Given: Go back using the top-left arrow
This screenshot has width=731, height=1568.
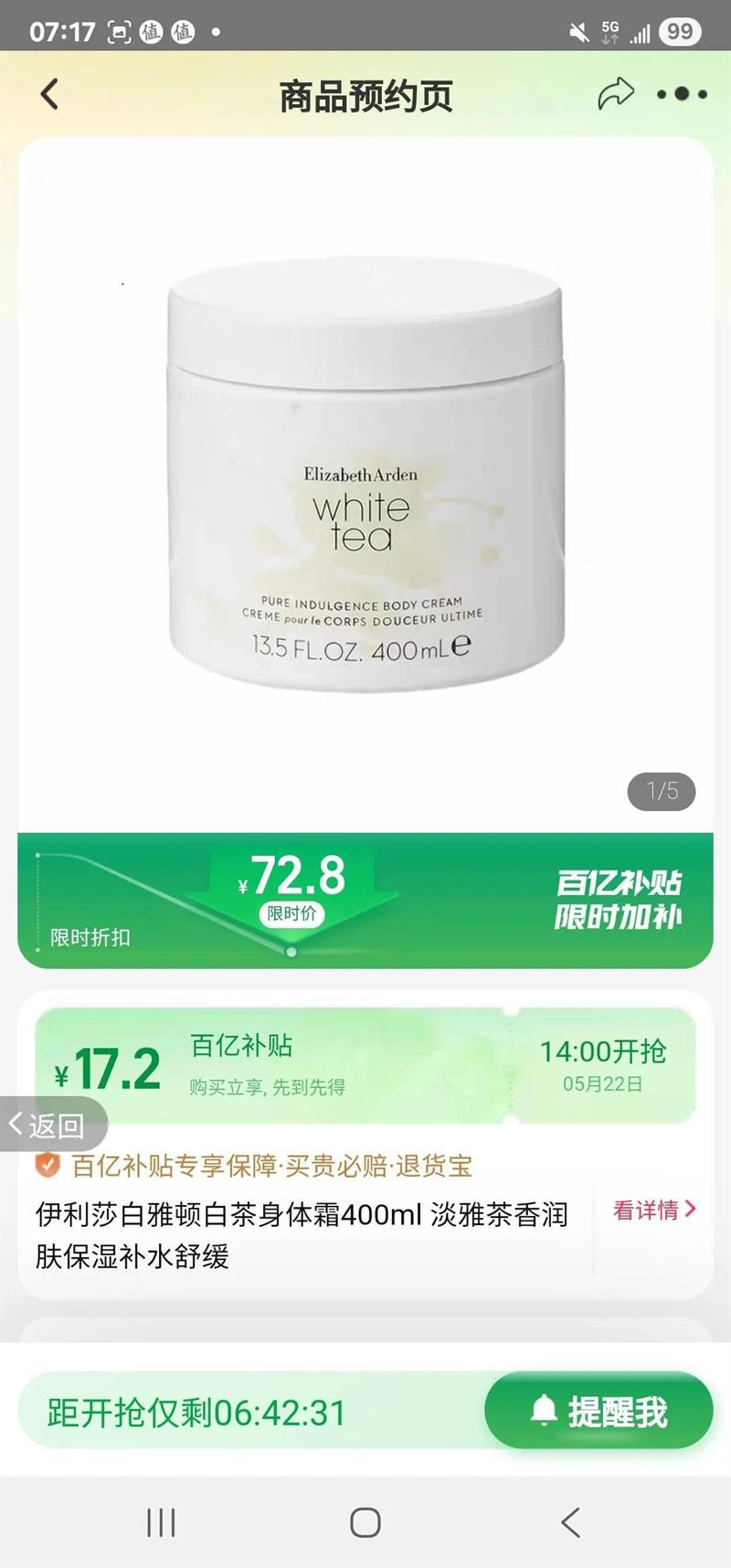Looking at the screenshot, I should click(50, 94).
